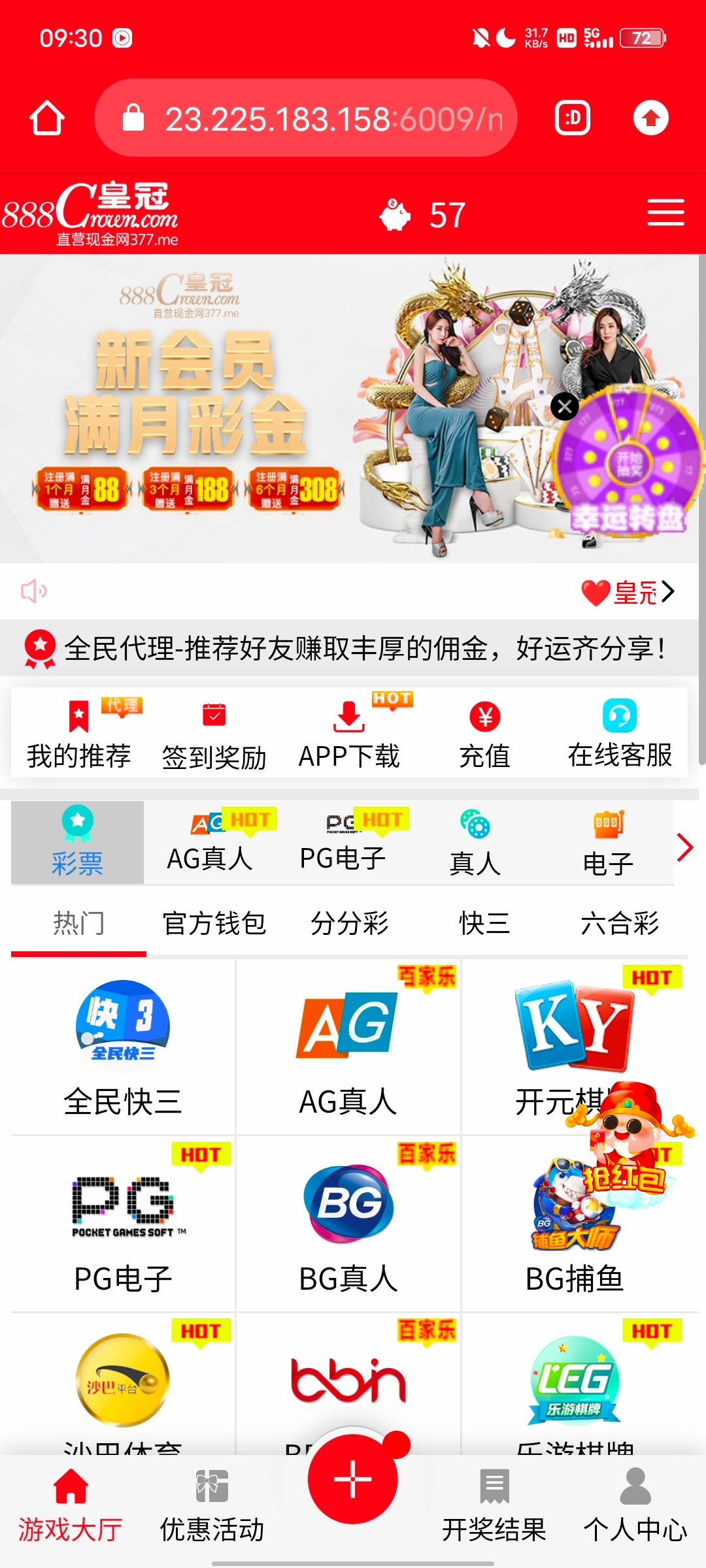
Task: Select the 官方钱包 tab
Action: [x=213, y=923]
